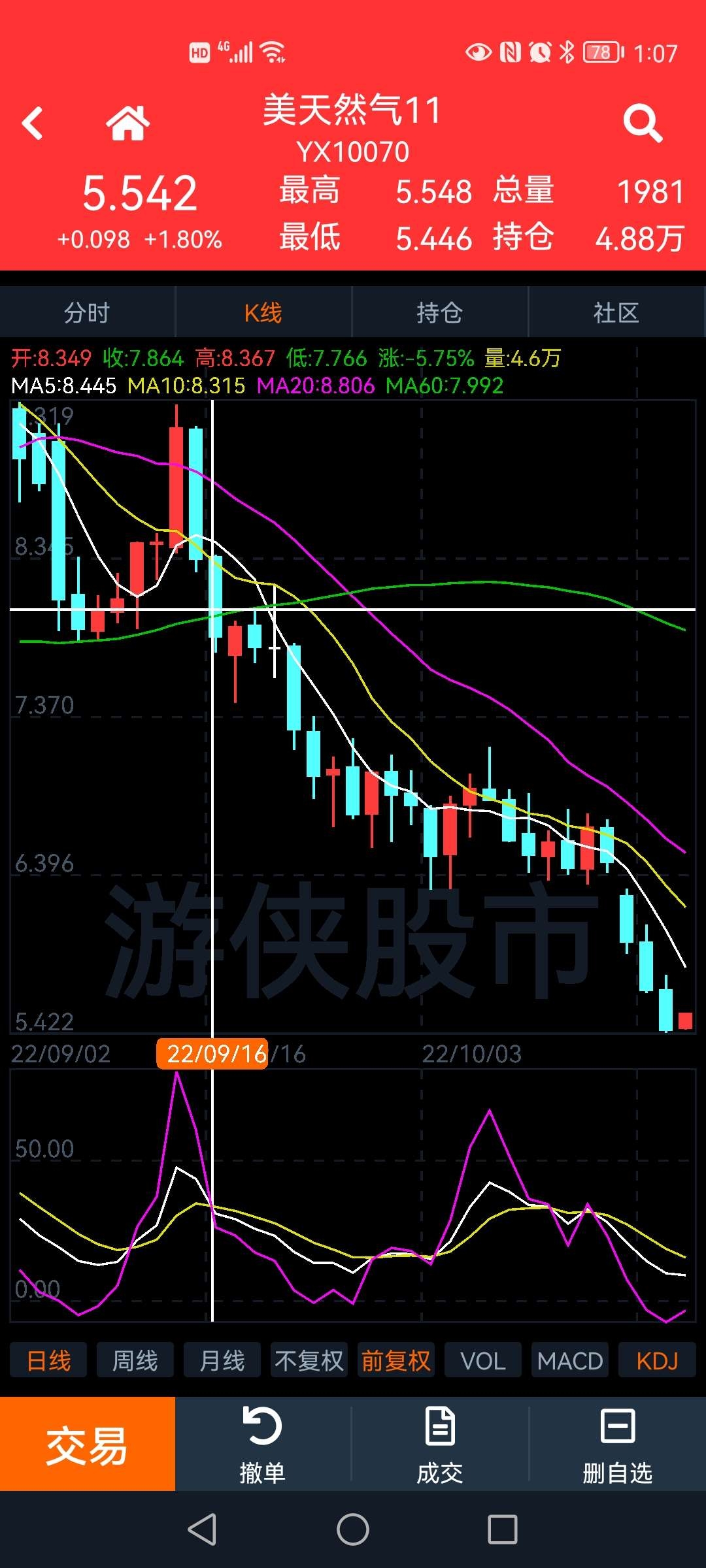
Task: Switch to the 持仓 tab
Action: coord(440,313)
